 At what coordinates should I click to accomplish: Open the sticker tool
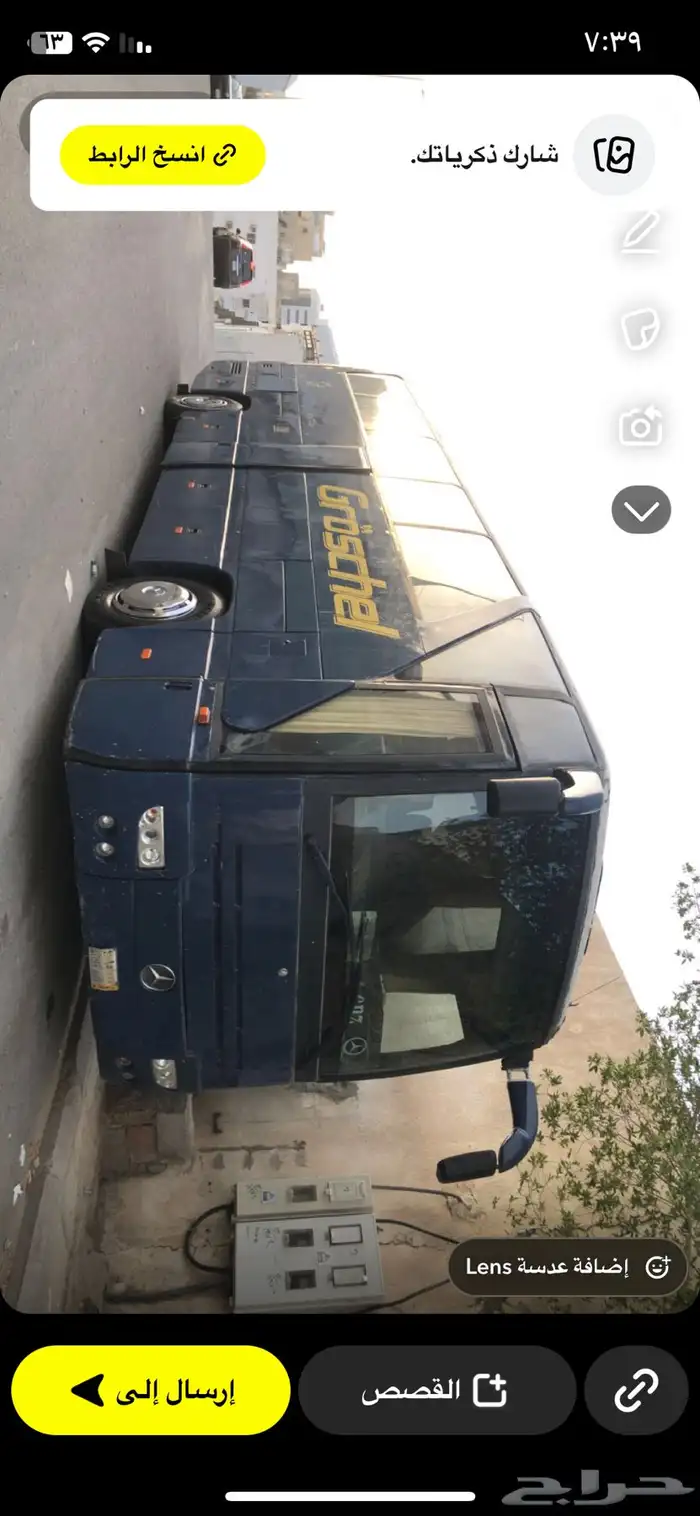pos(640,329)
